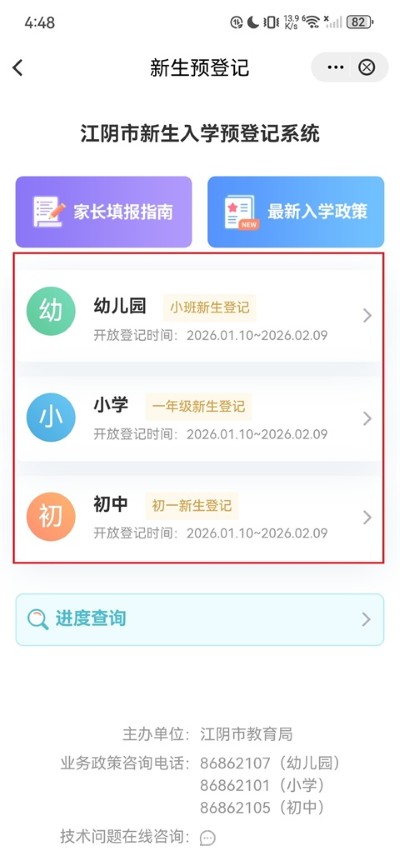Viewport: 400px width, 867px height.
Task: Close the mini program with the circle X
Action: [x=366, y=67]
